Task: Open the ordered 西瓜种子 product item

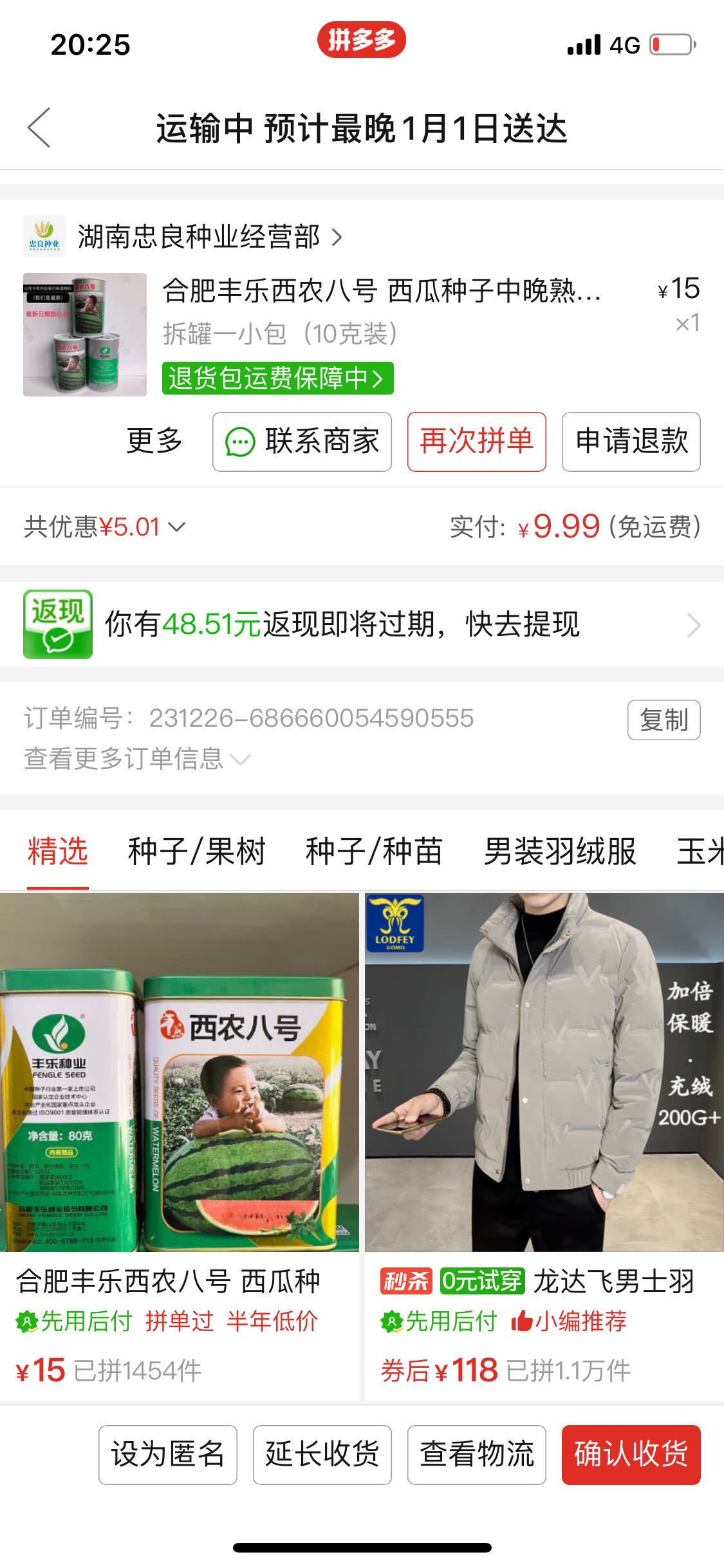Action: click(x=362, y=334)
